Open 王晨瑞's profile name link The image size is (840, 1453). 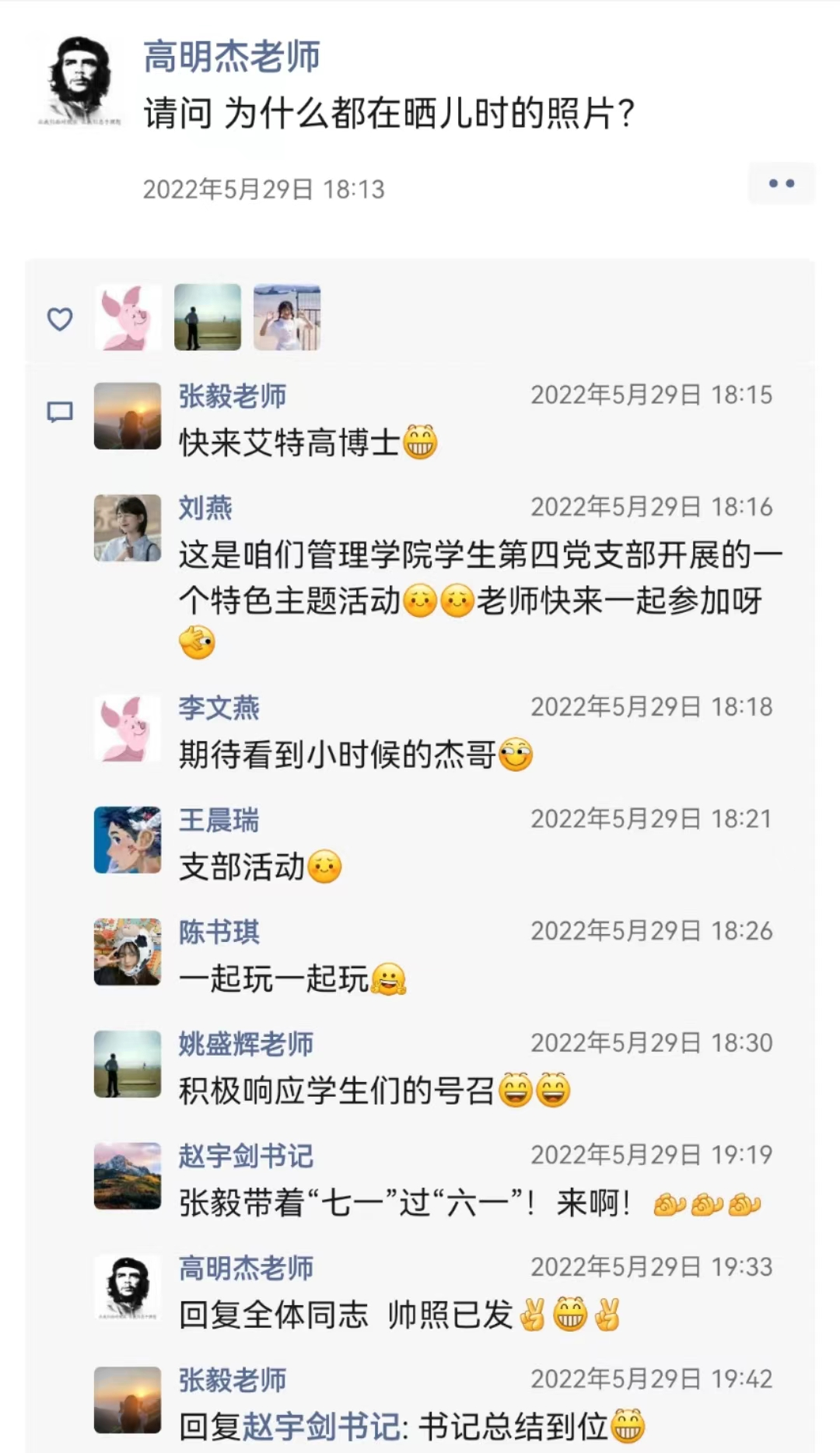(x=219, y=820)
